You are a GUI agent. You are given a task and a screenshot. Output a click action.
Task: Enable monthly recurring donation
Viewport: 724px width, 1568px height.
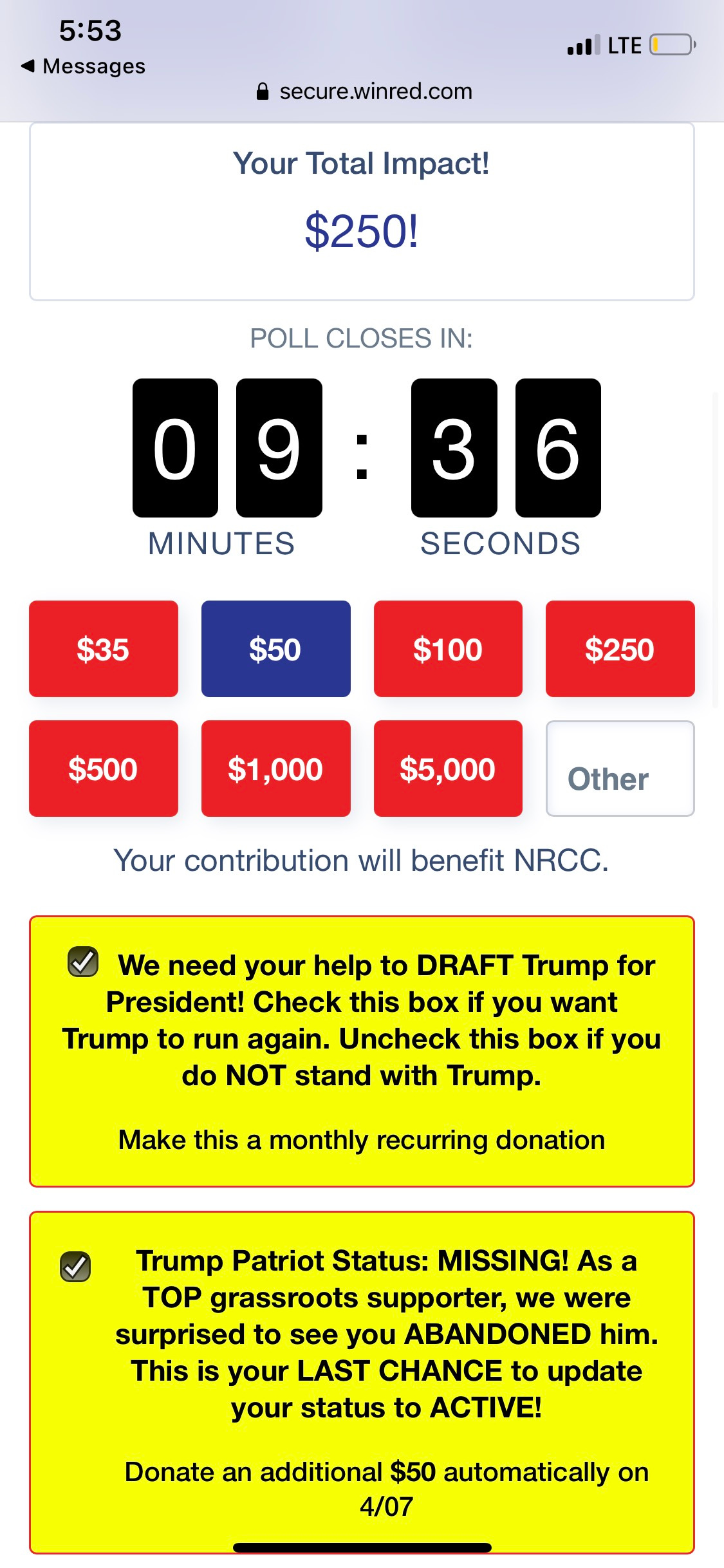tap(362, 1139)
